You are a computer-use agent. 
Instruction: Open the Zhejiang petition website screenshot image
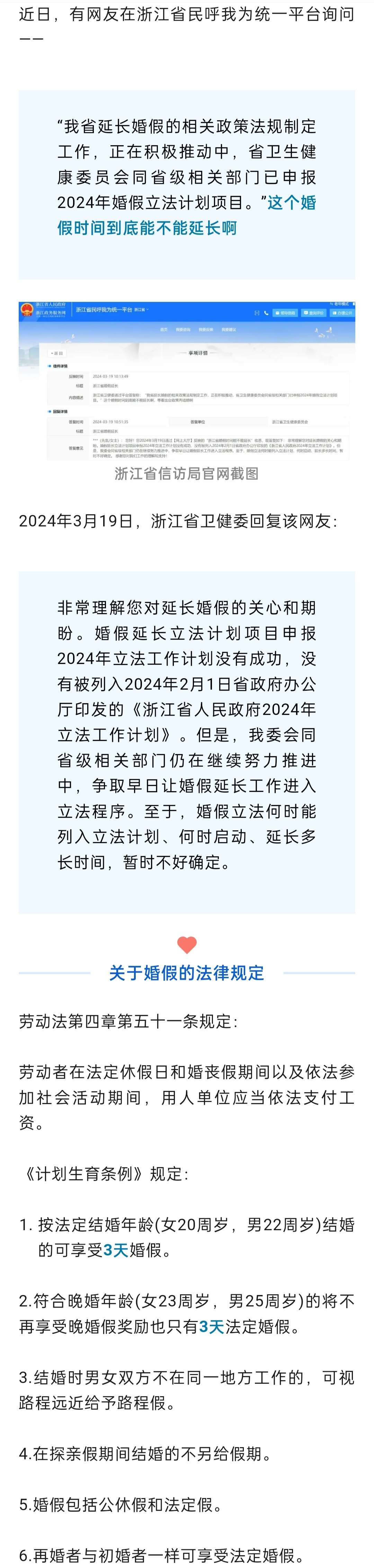point(187,380)
